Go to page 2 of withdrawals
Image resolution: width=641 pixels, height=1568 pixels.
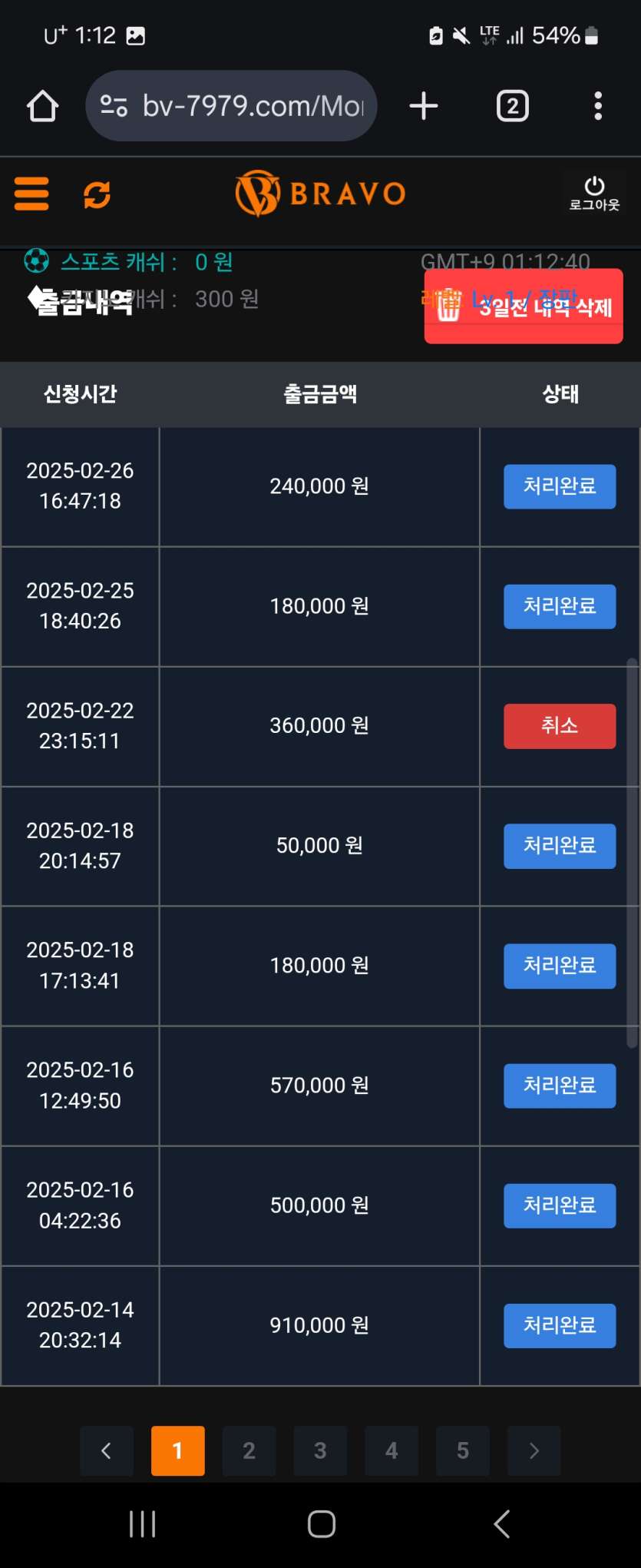click(249, 1450)
